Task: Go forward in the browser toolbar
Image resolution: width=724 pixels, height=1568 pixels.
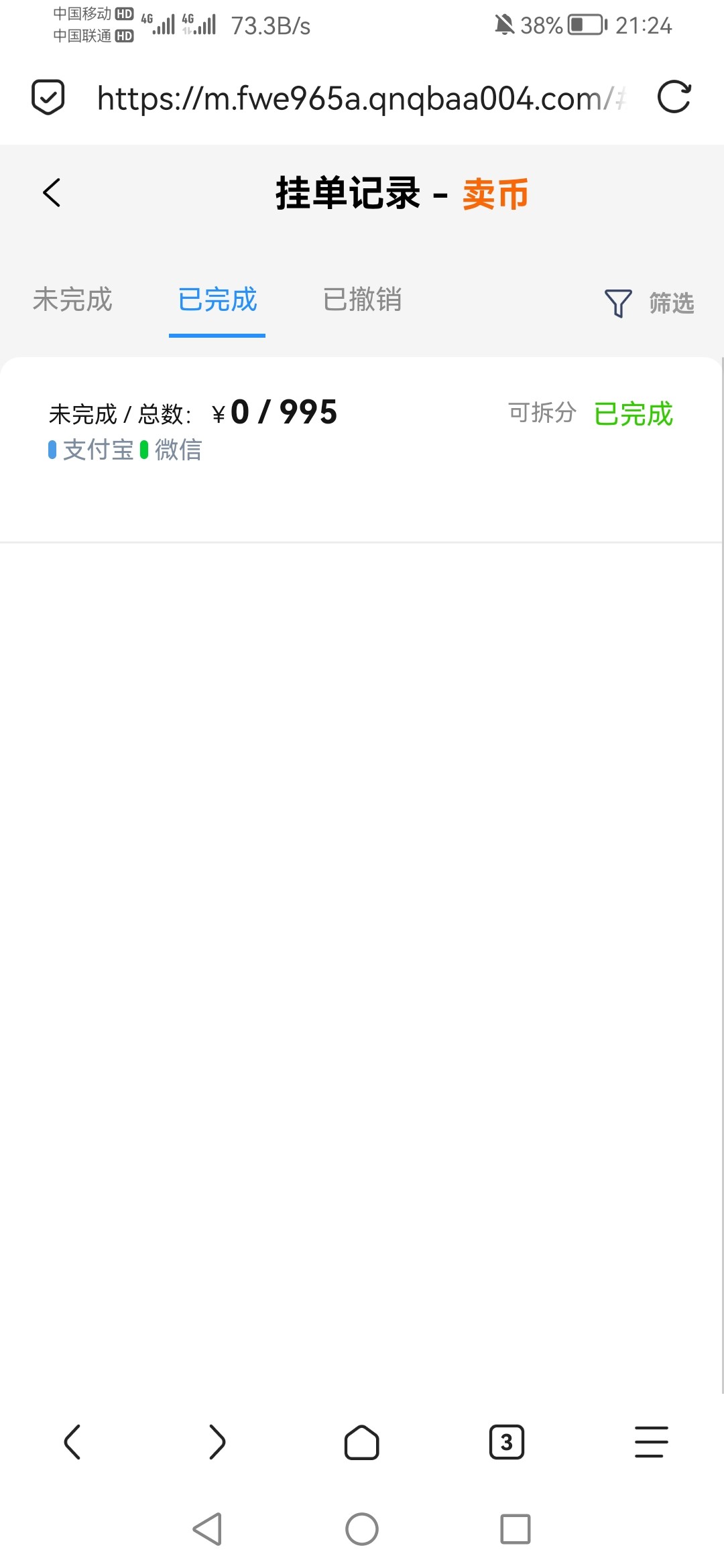Action: click(x=217, y=1442)
